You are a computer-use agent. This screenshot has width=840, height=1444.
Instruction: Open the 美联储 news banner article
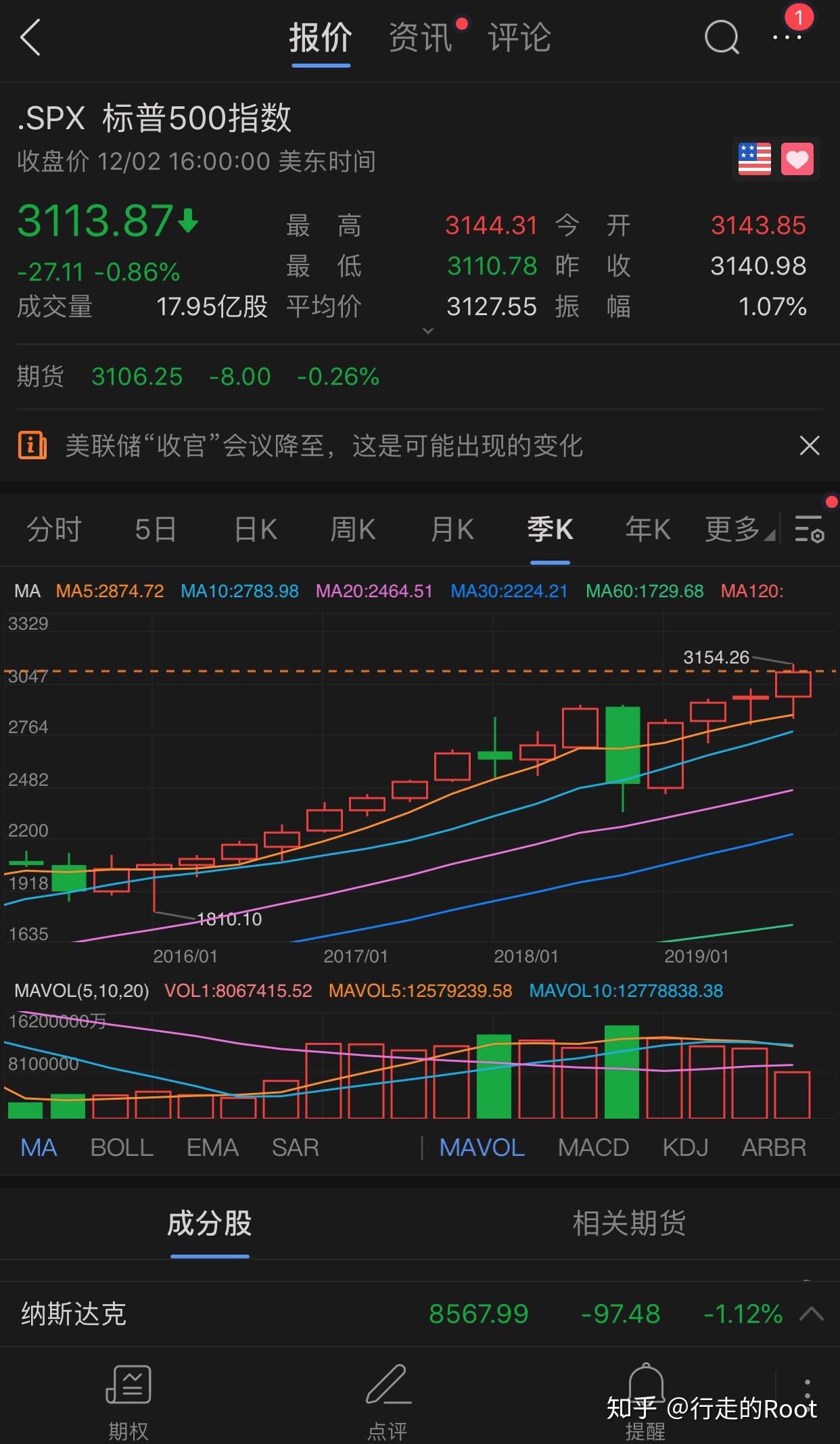coord(325,446)
